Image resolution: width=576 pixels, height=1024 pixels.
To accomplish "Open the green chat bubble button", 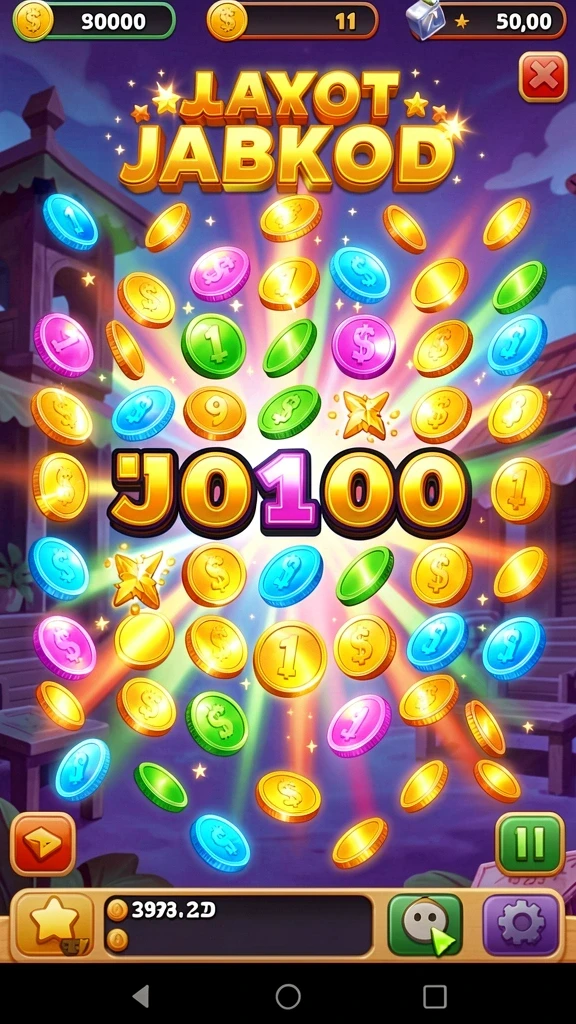I will point(425,925).
